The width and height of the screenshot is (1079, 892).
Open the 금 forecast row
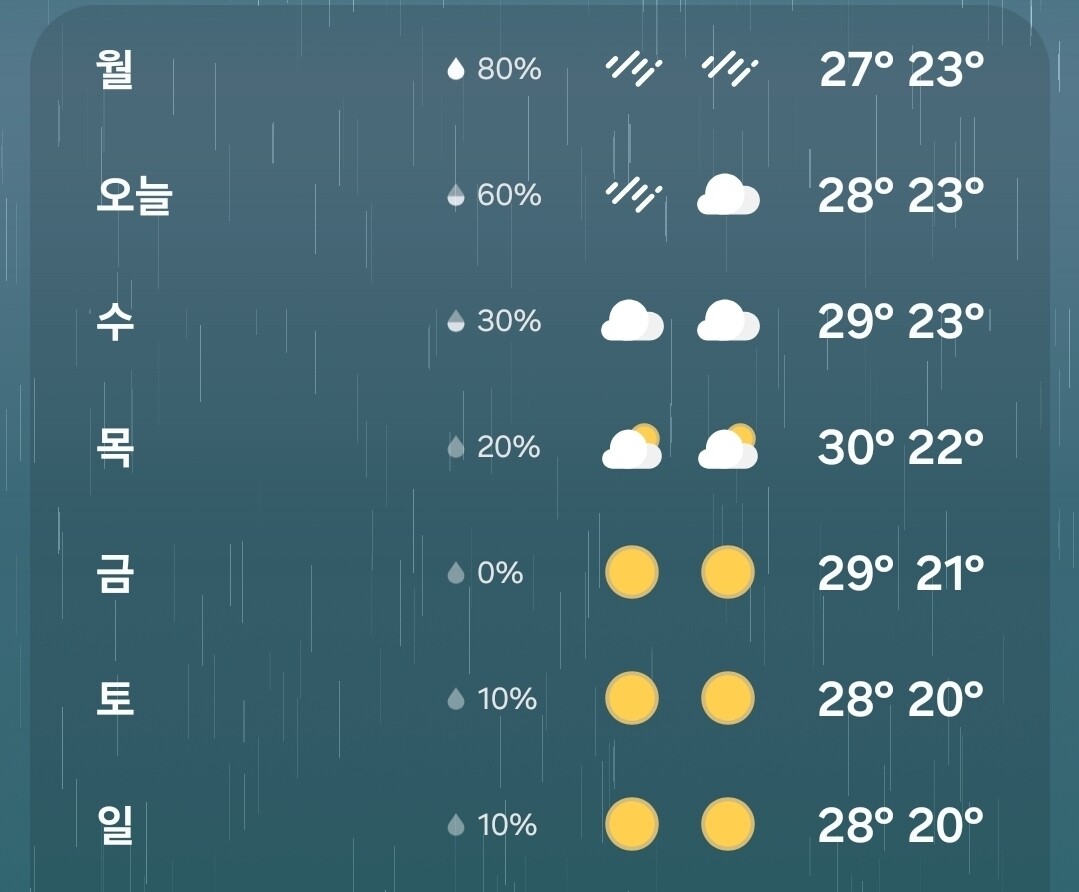click(x=540, y=573)
